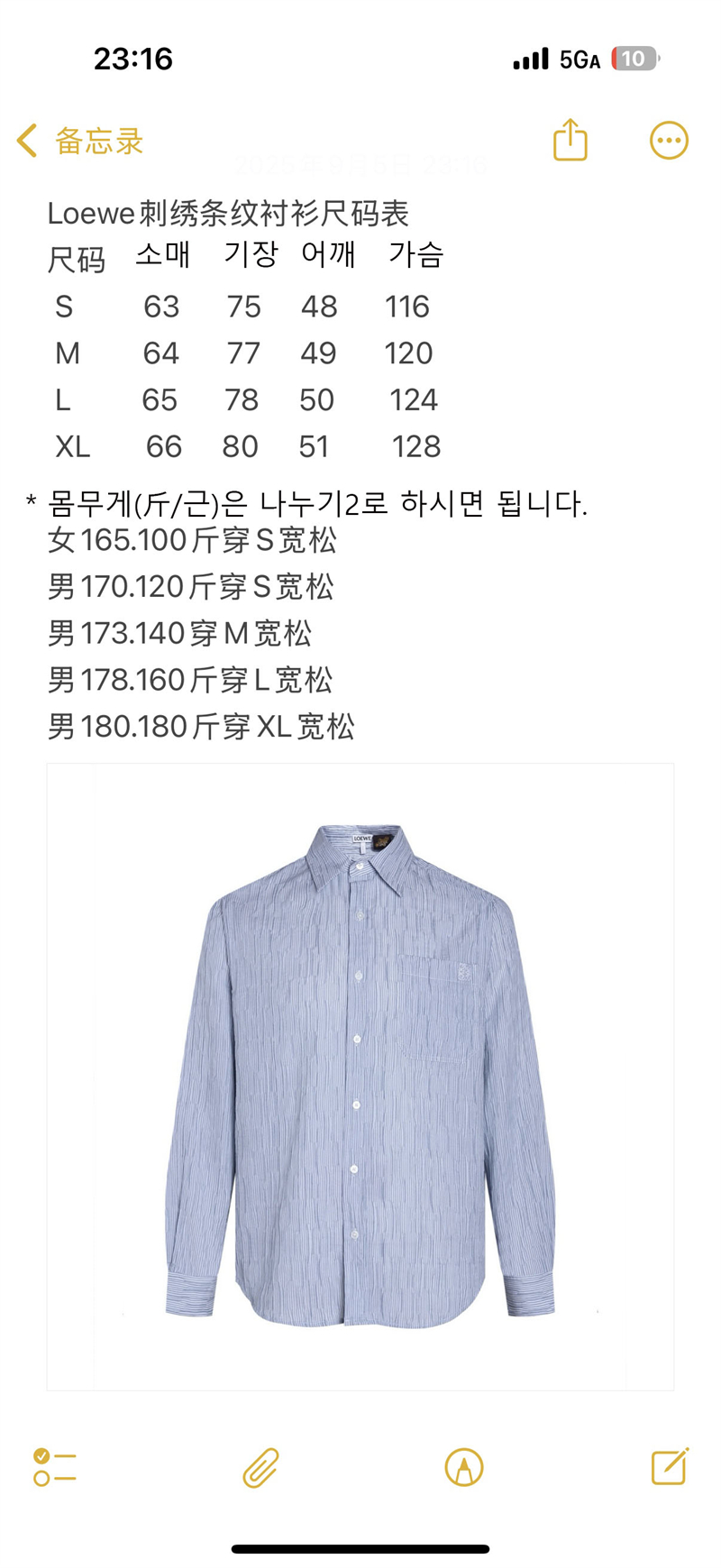Share this note

[570, 140]
